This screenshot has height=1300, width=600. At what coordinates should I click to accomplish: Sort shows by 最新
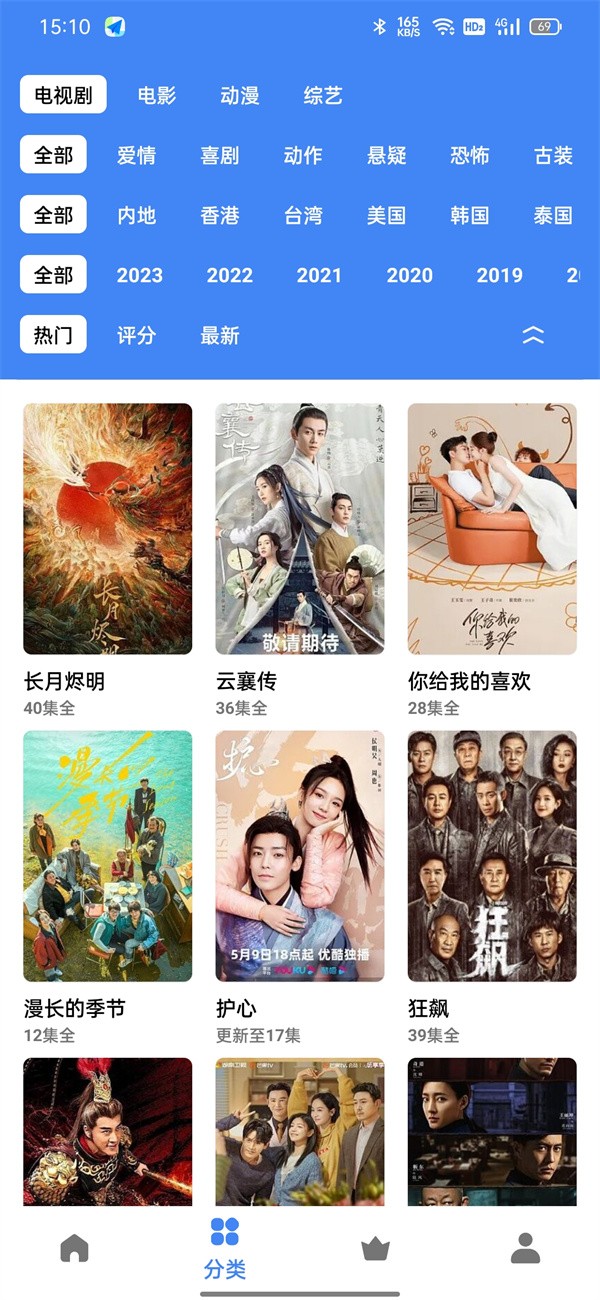[x=220, y=335]
